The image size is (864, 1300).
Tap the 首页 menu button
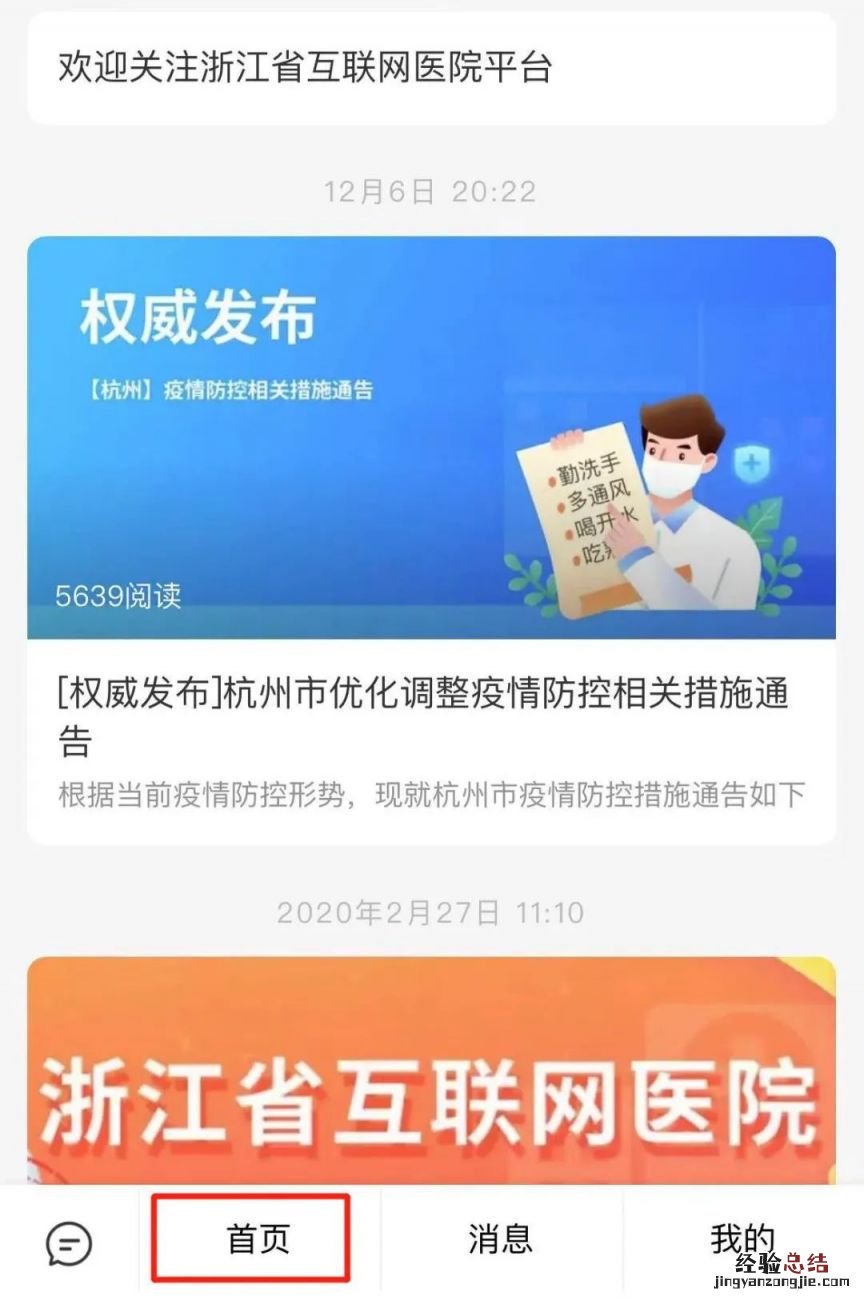[x=257, y=1239]
